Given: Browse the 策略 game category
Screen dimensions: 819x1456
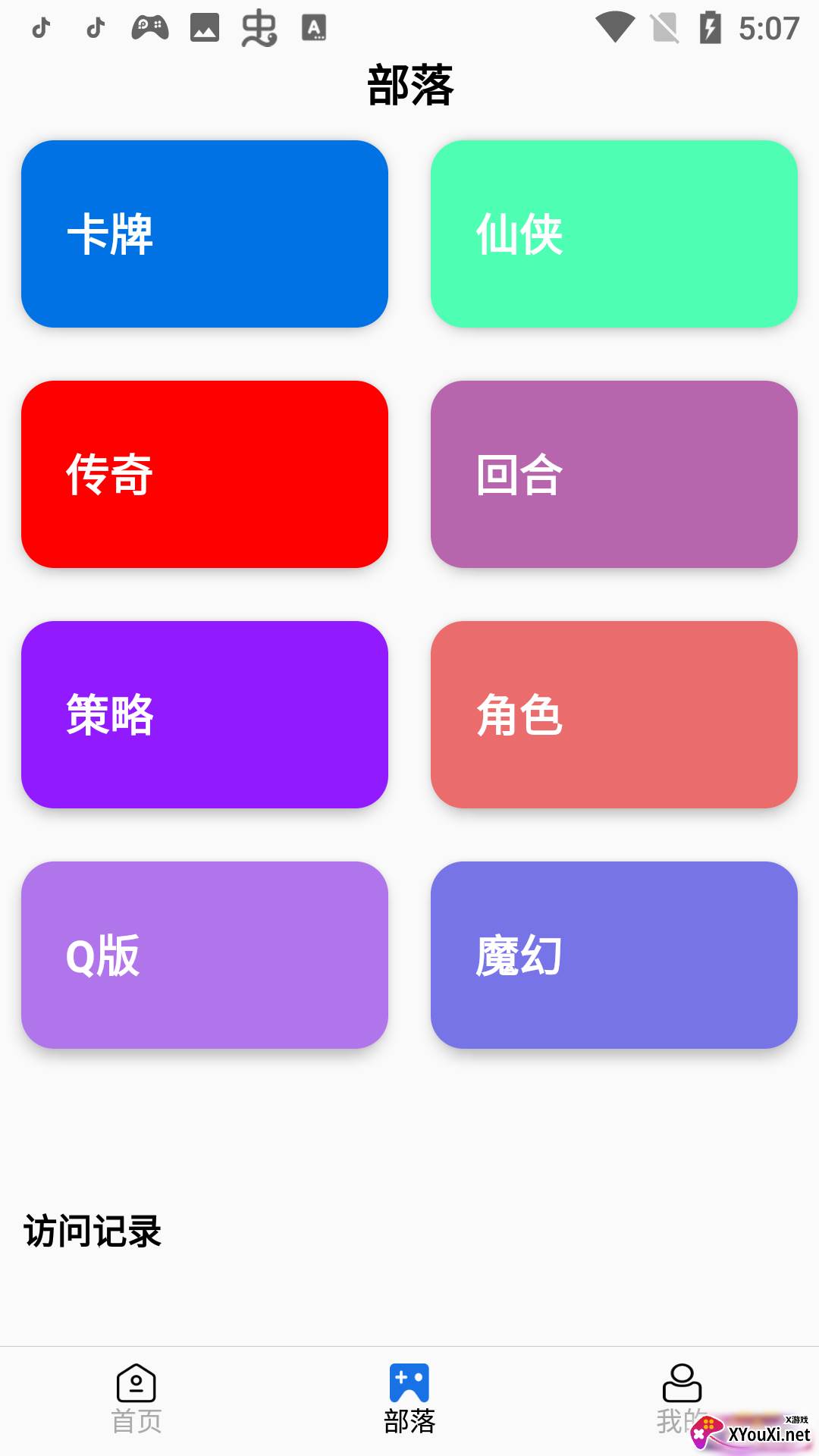Looking at the screenshot, I should (x=205, y=714).
